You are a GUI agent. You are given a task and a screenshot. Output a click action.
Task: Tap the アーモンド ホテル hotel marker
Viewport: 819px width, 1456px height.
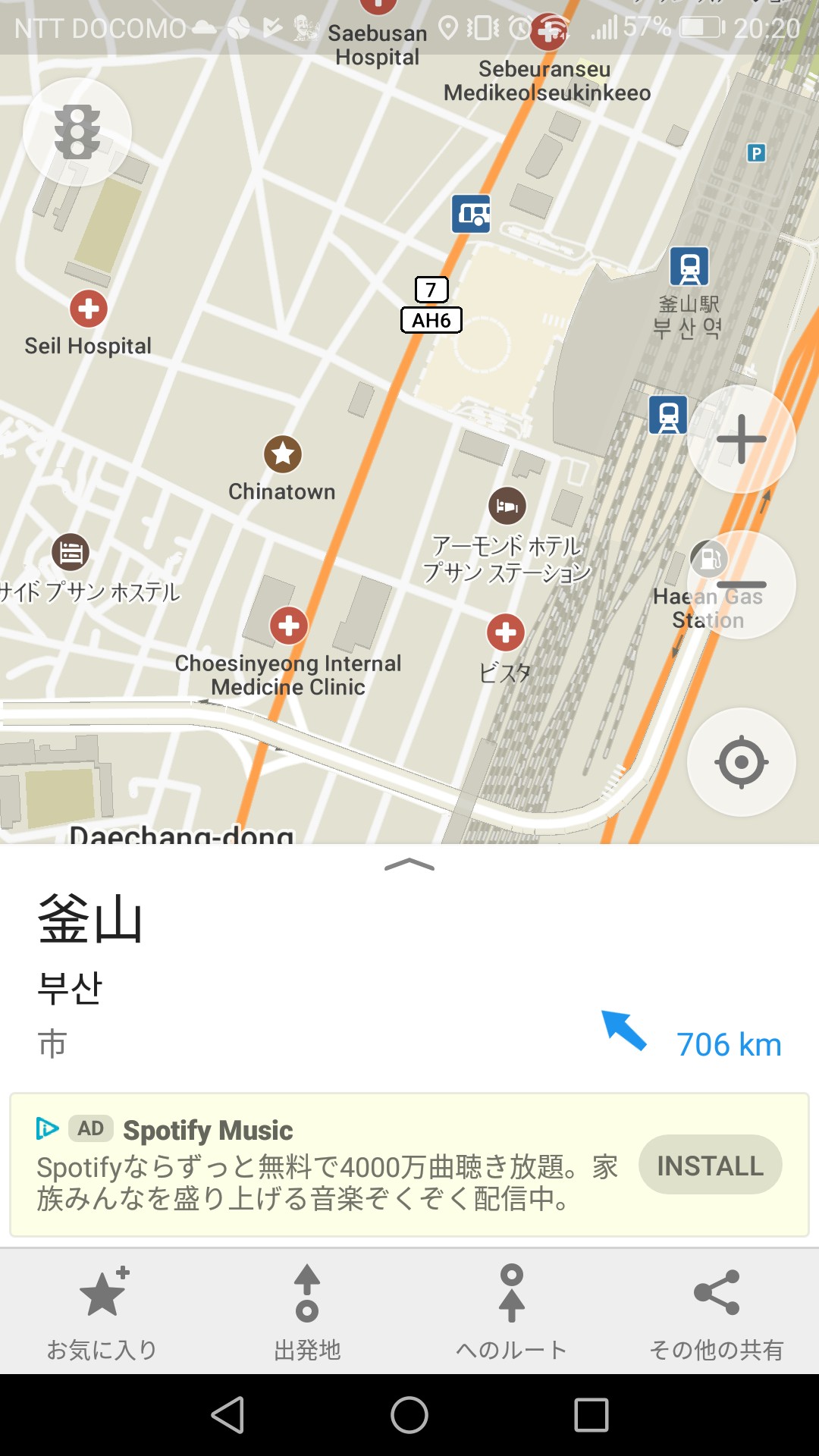tap(507, 506)
